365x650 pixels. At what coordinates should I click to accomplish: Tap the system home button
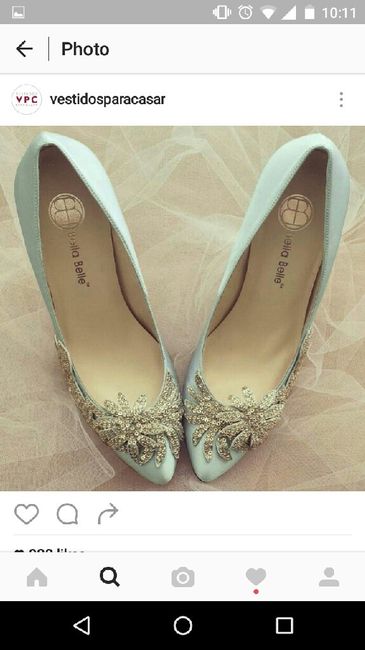183,626
